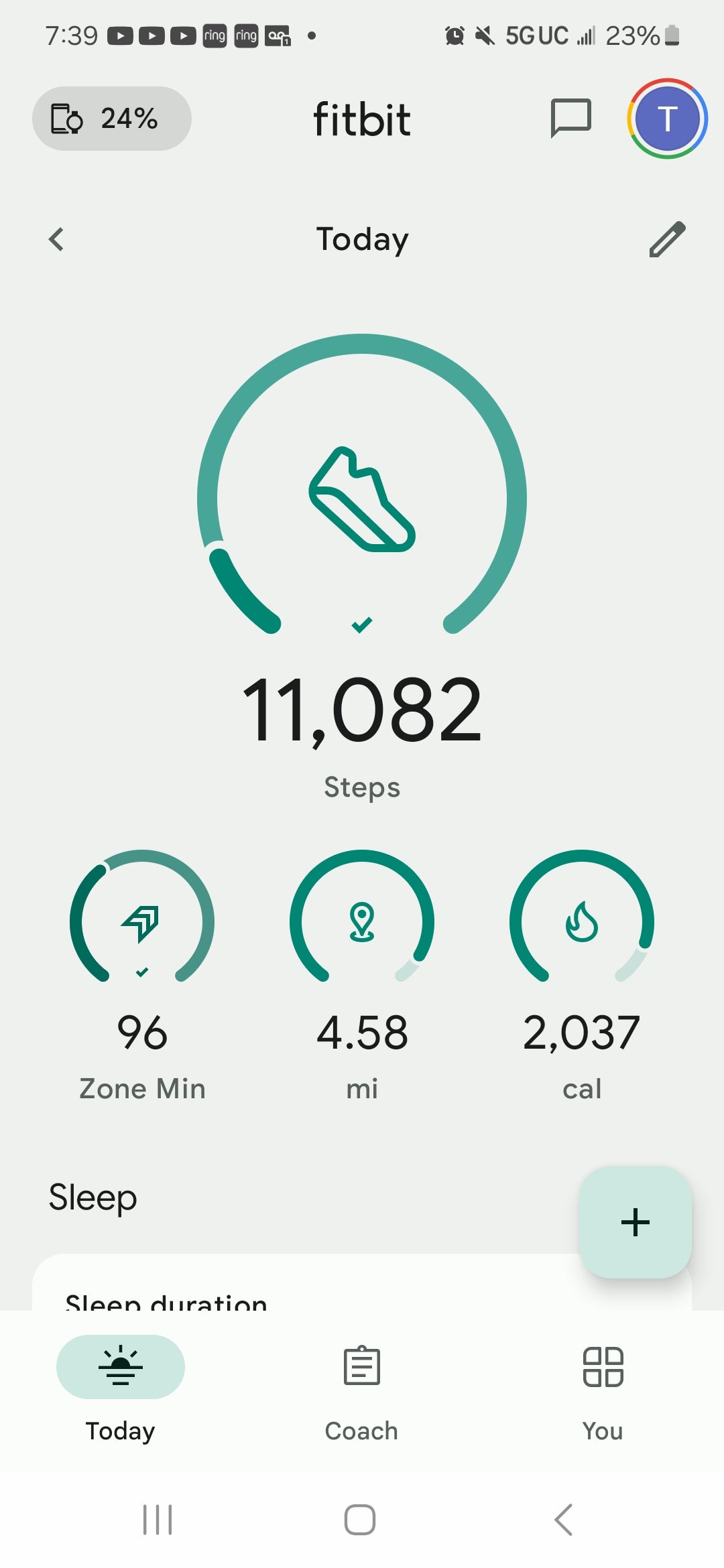This screenshot has width=724, height=1568.
Task: Go to the previous day
Action: pyautogui.click(x=56, y=239)
